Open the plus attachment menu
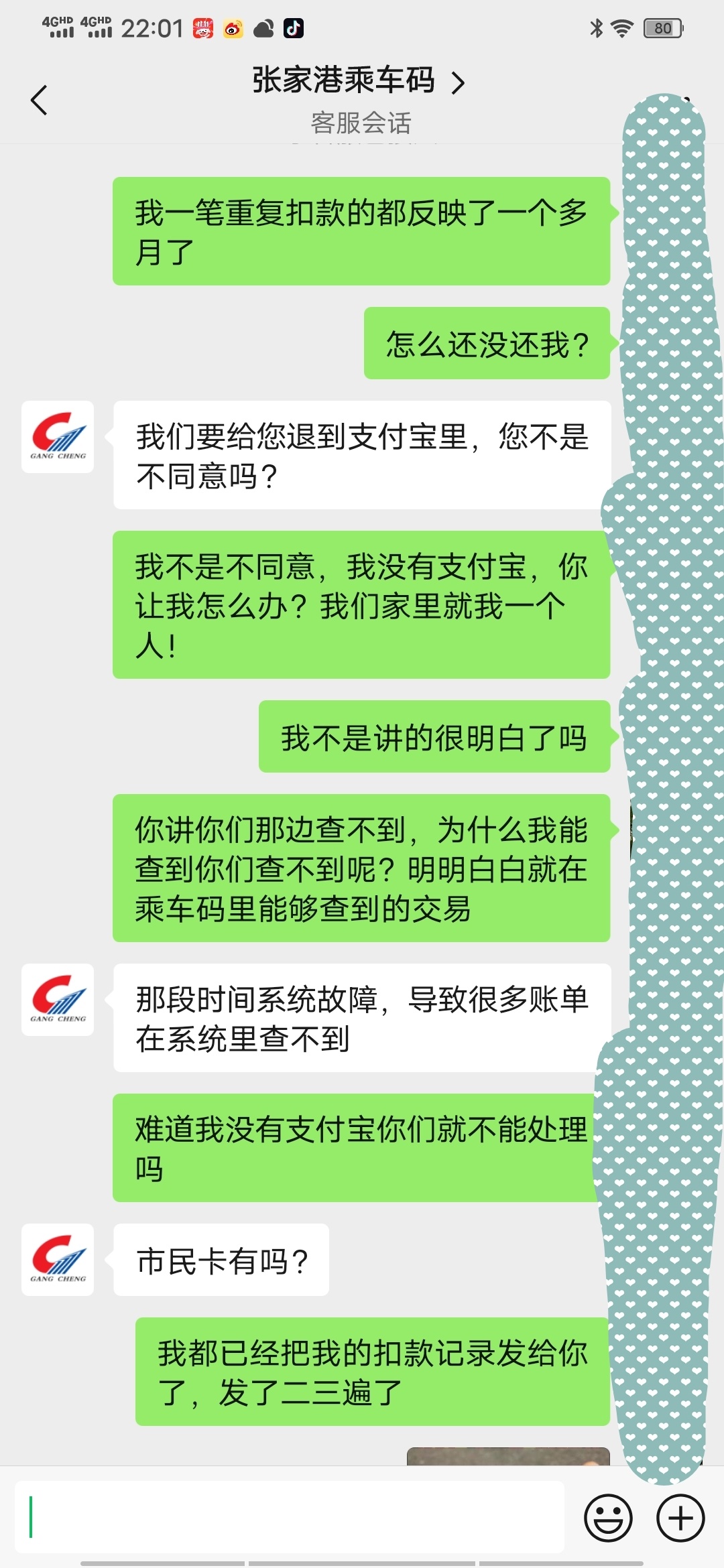This screenshot has width=724, height=1568. (x=680, y=1518)
